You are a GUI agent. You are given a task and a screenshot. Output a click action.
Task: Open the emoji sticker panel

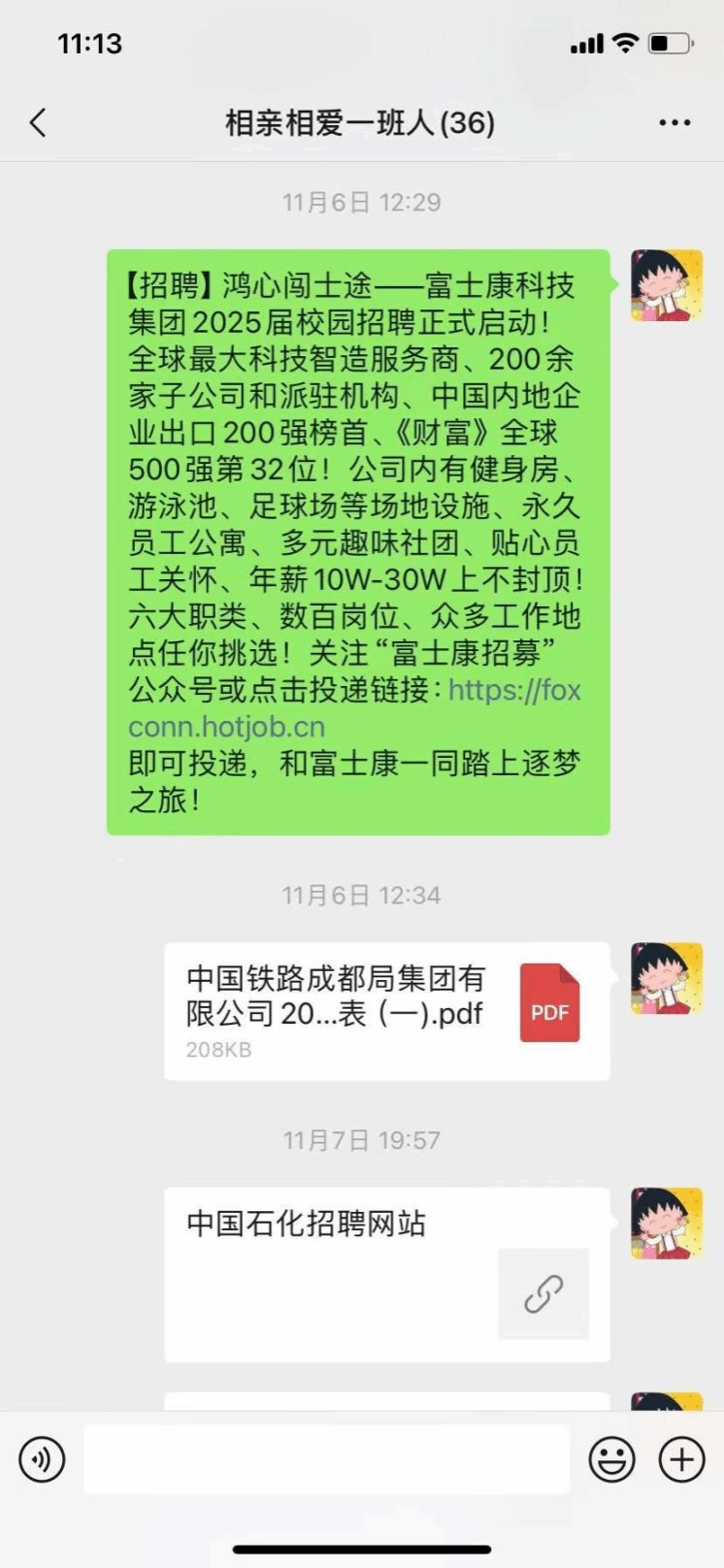[x=611, y=1458]
